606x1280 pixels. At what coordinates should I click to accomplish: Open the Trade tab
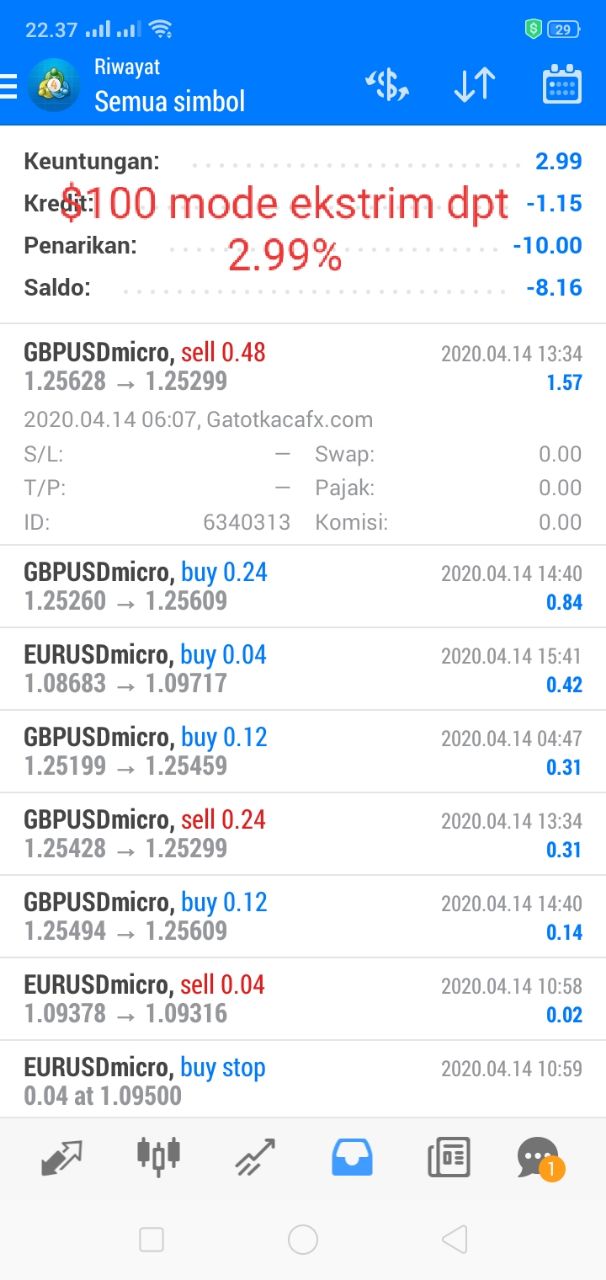pyautogui.click(x=255, y=1158)
